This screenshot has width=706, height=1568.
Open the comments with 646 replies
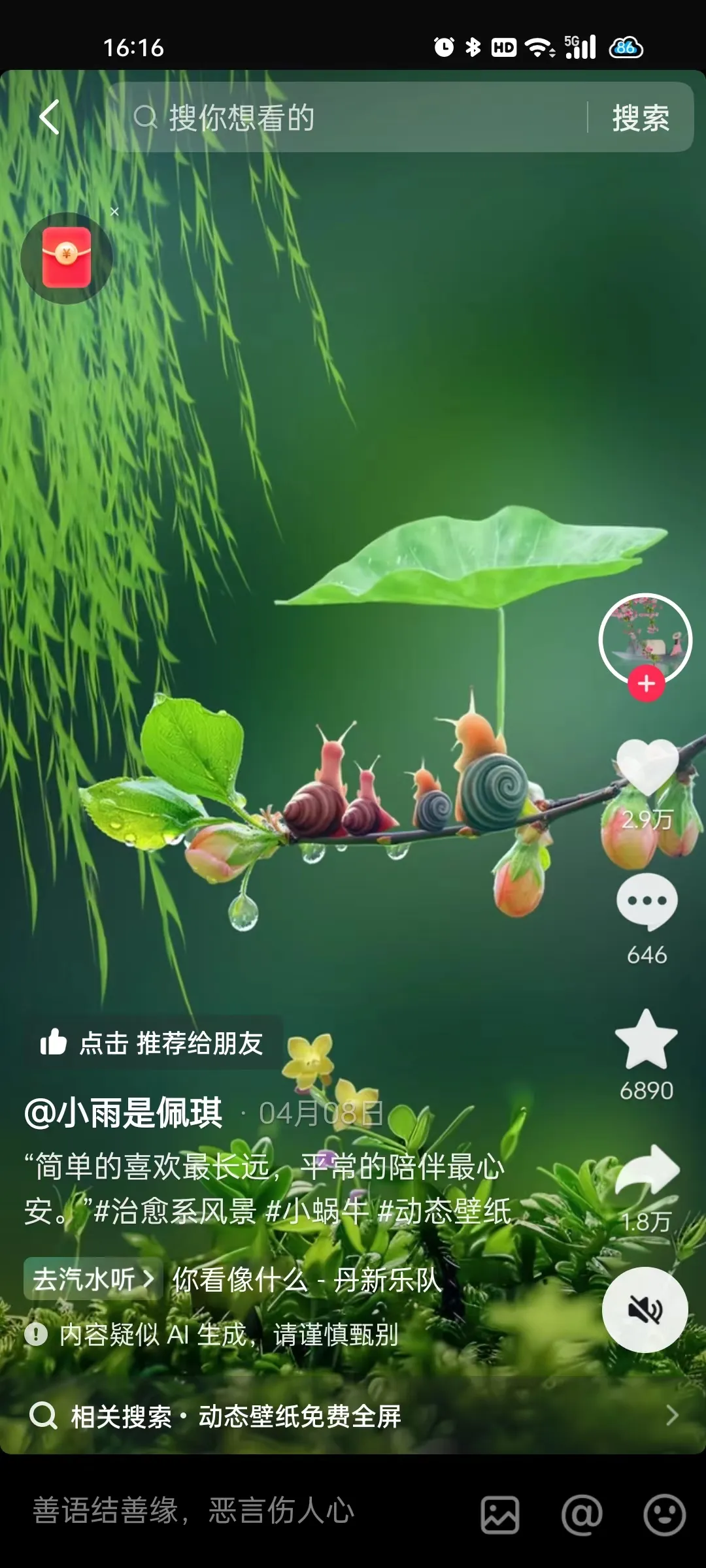click(647, 903)
